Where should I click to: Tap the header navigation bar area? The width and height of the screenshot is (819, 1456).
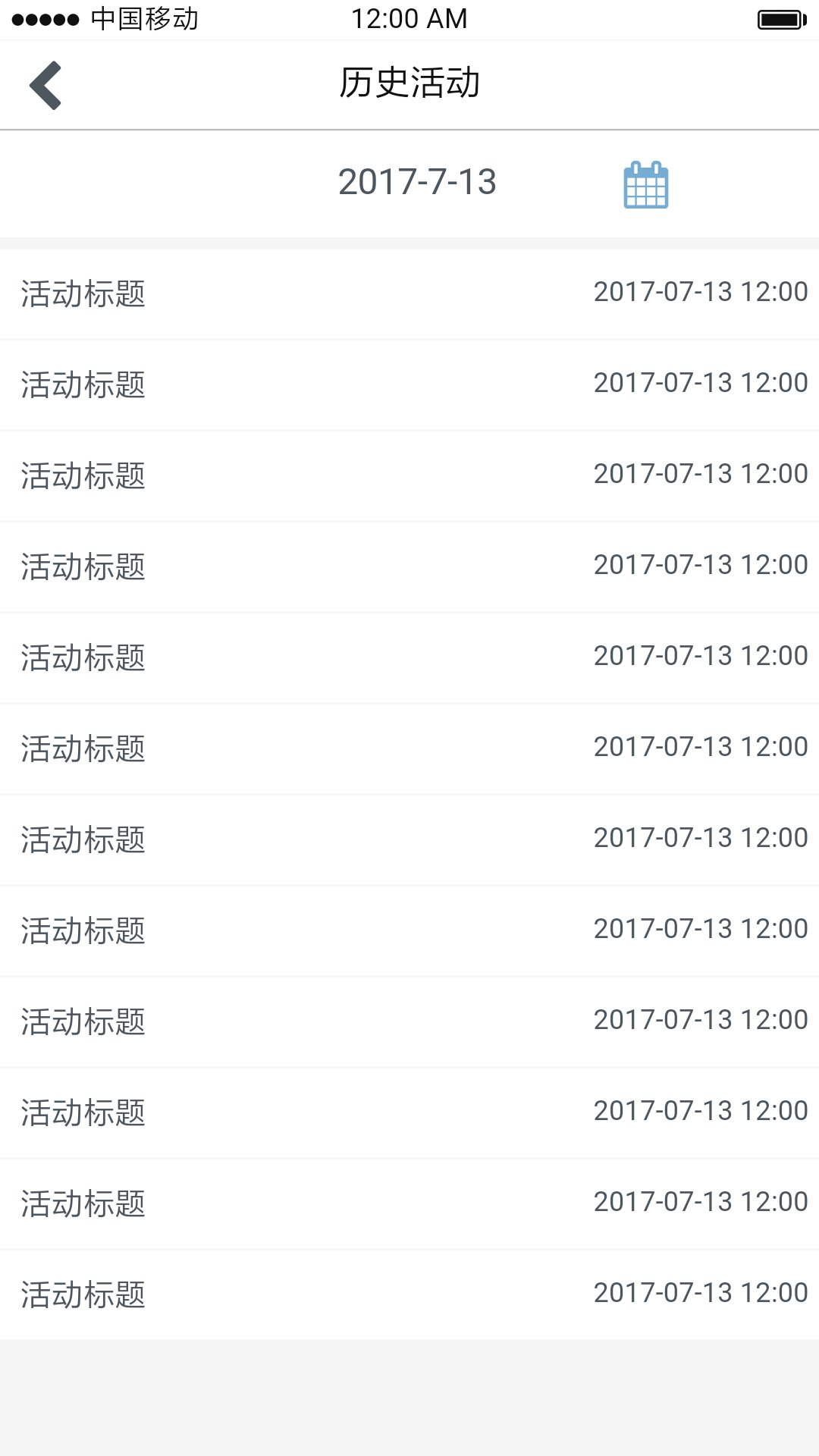409,84
